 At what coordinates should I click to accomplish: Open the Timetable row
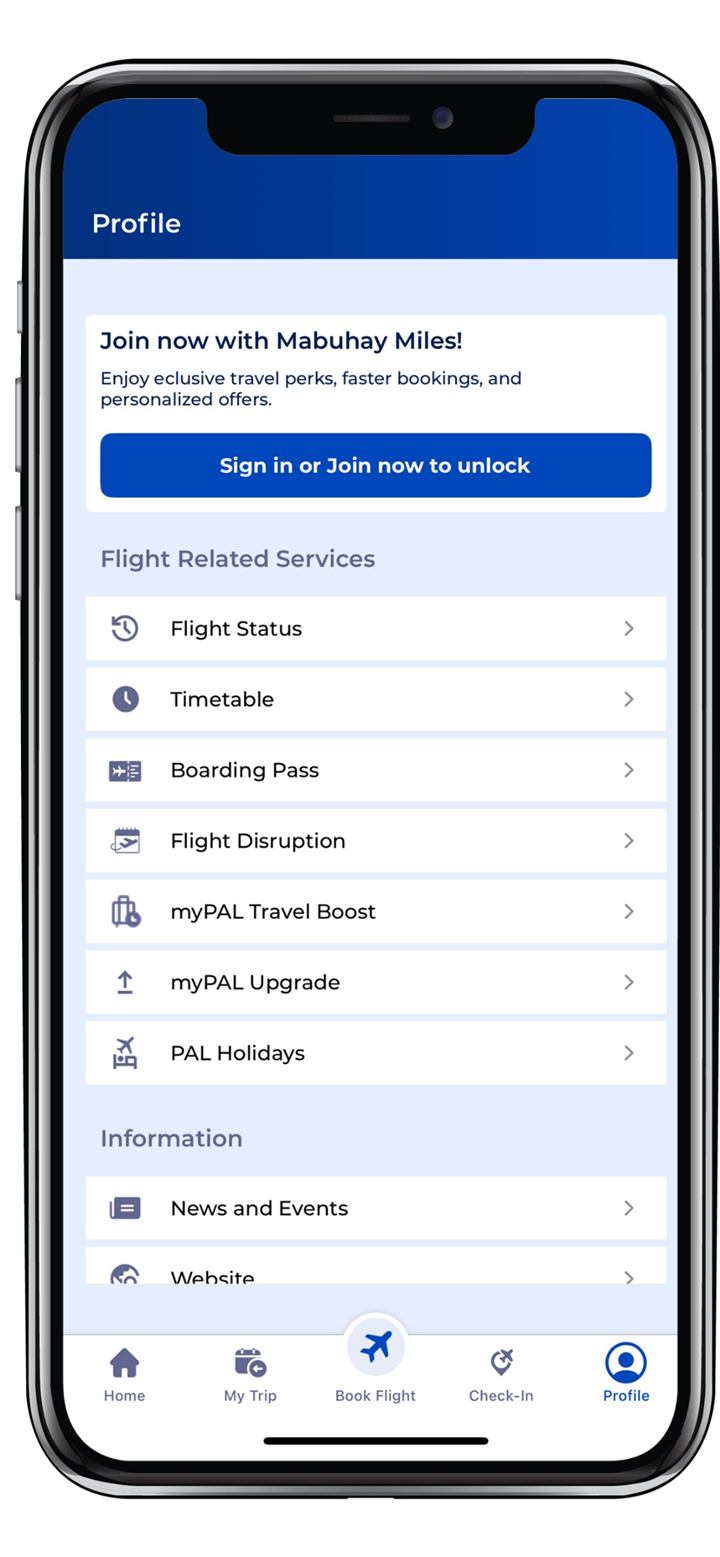point(375,699)
